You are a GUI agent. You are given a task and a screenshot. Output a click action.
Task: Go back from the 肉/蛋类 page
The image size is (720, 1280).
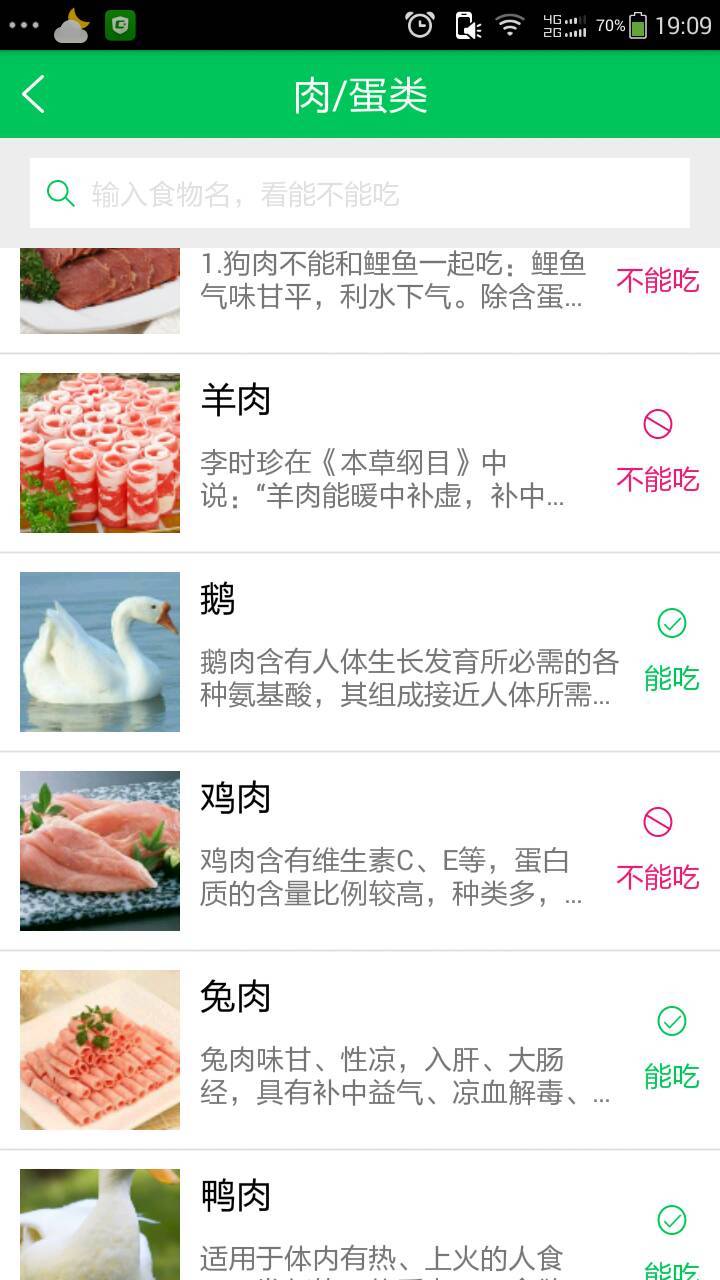click(x=34, y=95)
